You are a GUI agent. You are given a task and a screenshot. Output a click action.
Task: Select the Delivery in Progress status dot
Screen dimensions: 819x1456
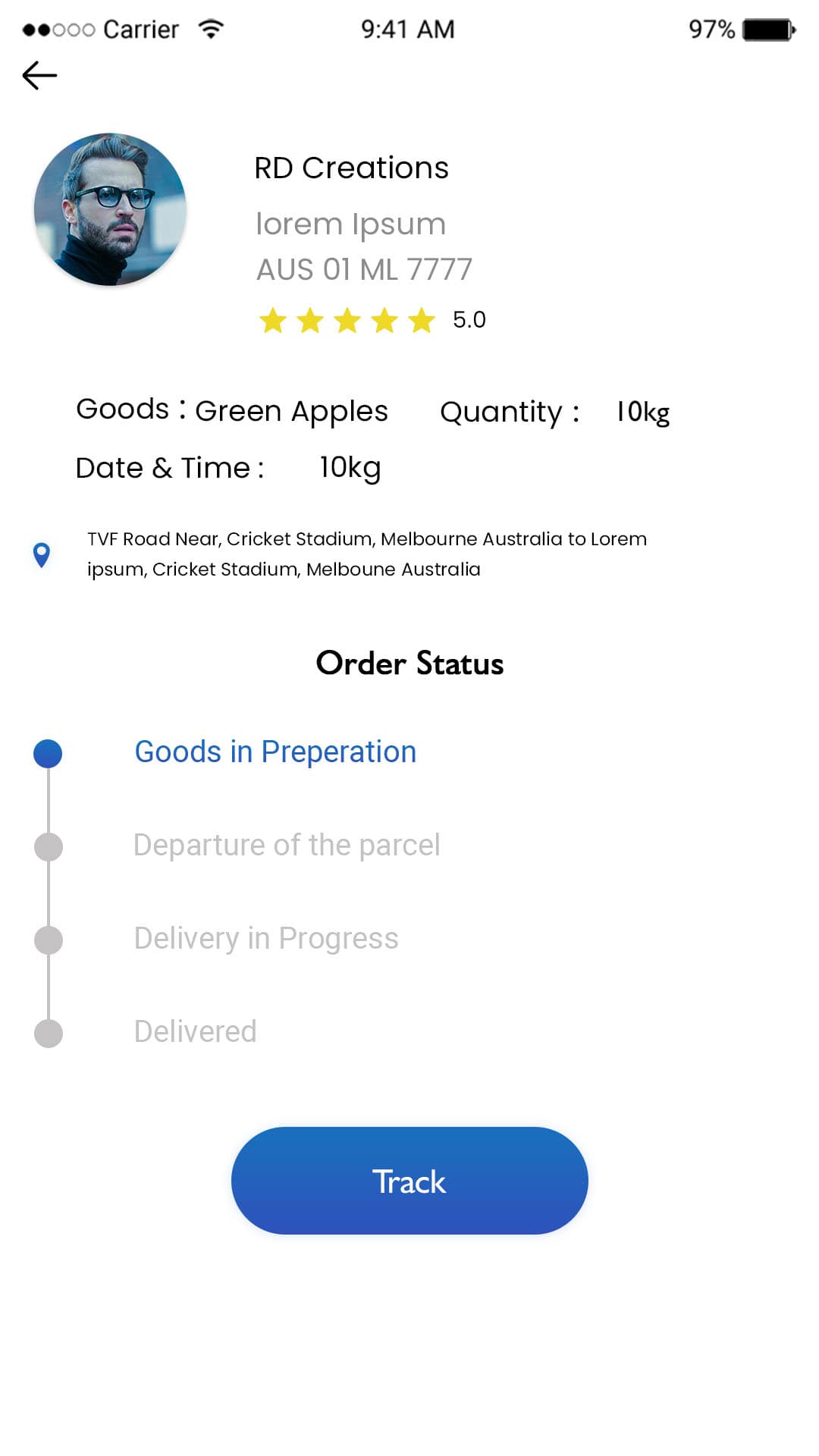point(49,940)
